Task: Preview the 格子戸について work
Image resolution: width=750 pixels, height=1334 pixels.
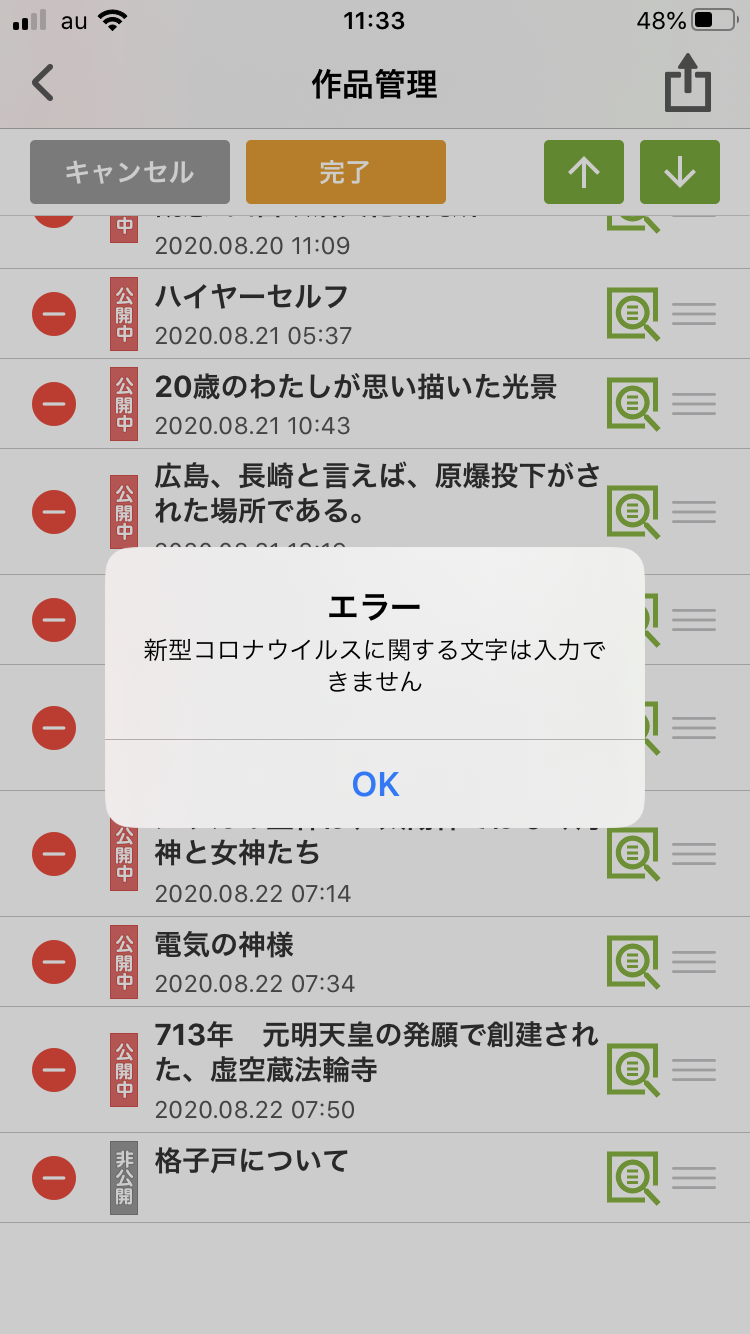Action: [x=632, y=1178]
